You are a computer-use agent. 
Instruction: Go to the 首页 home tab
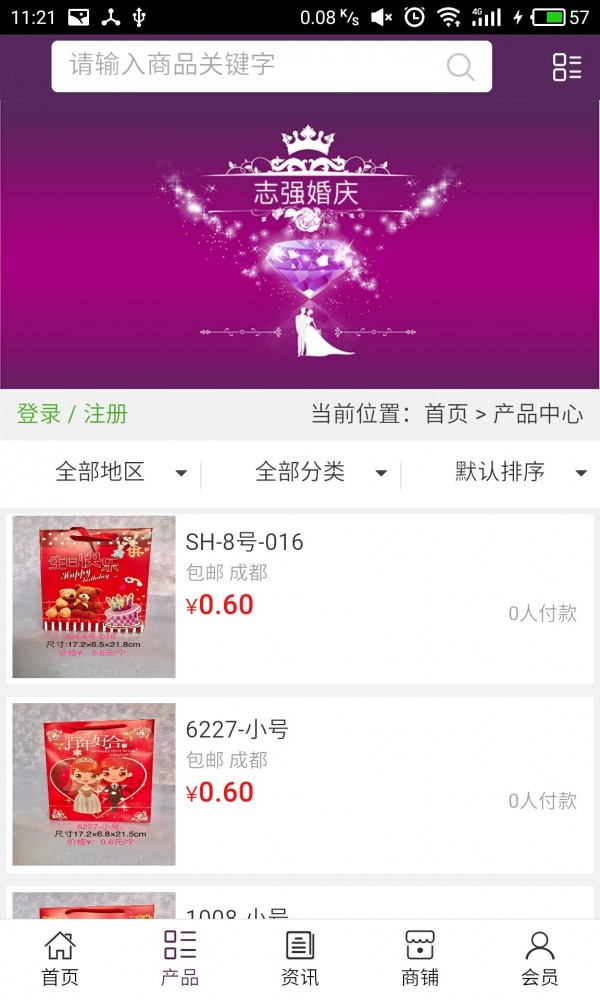[60, 958]
